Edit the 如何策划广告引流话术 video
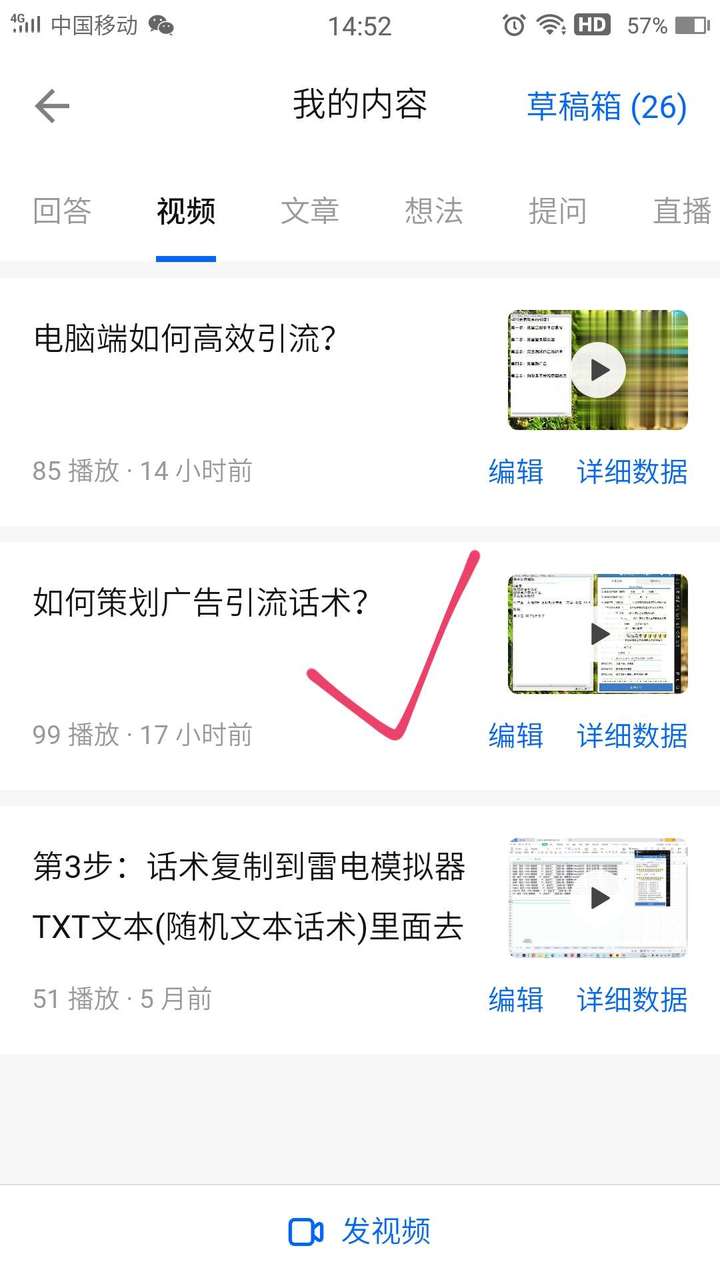 click(516, 735)
